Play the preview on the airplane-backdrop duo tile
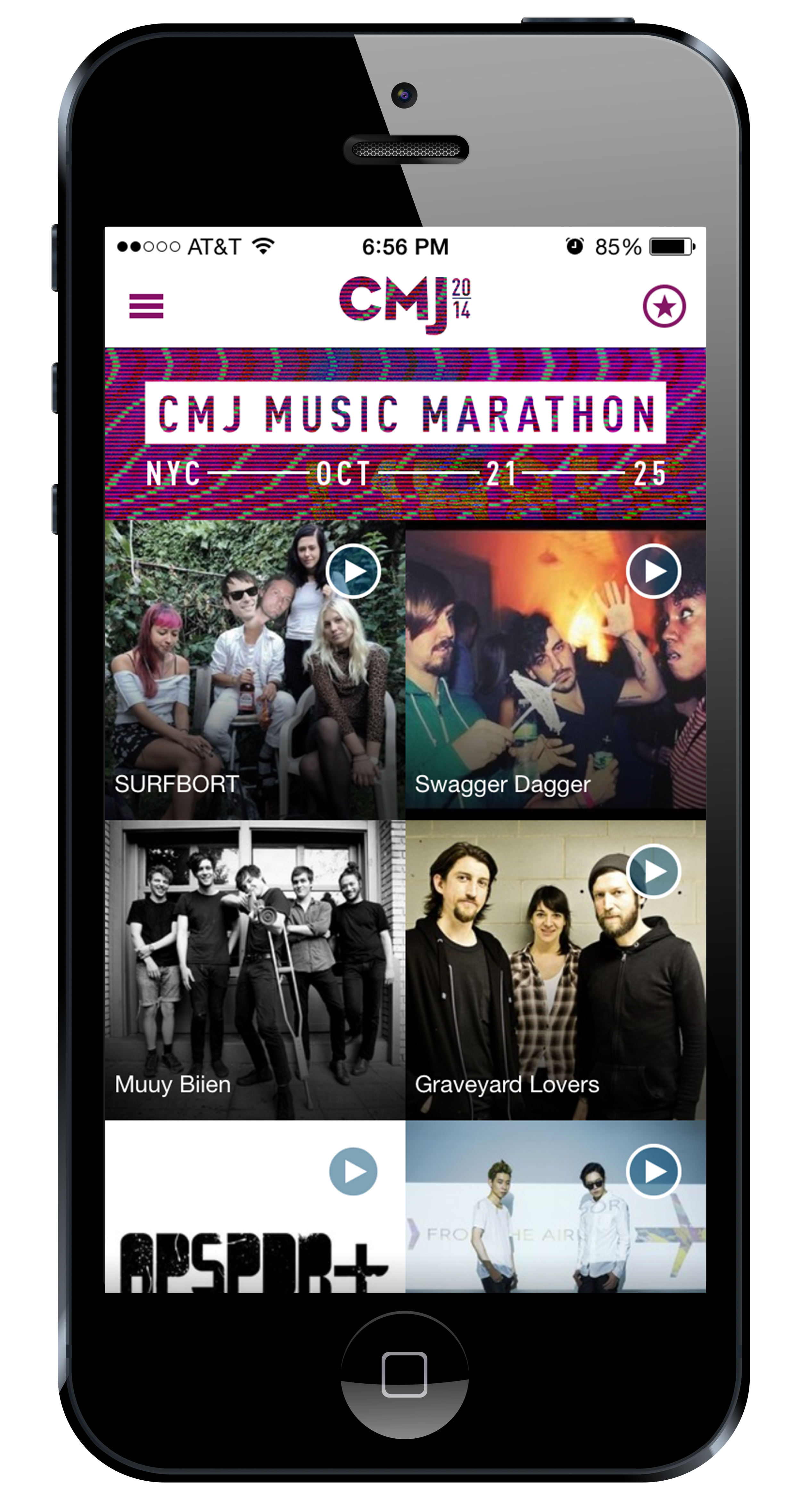 pyautogui.click(x=654, y=1171)
